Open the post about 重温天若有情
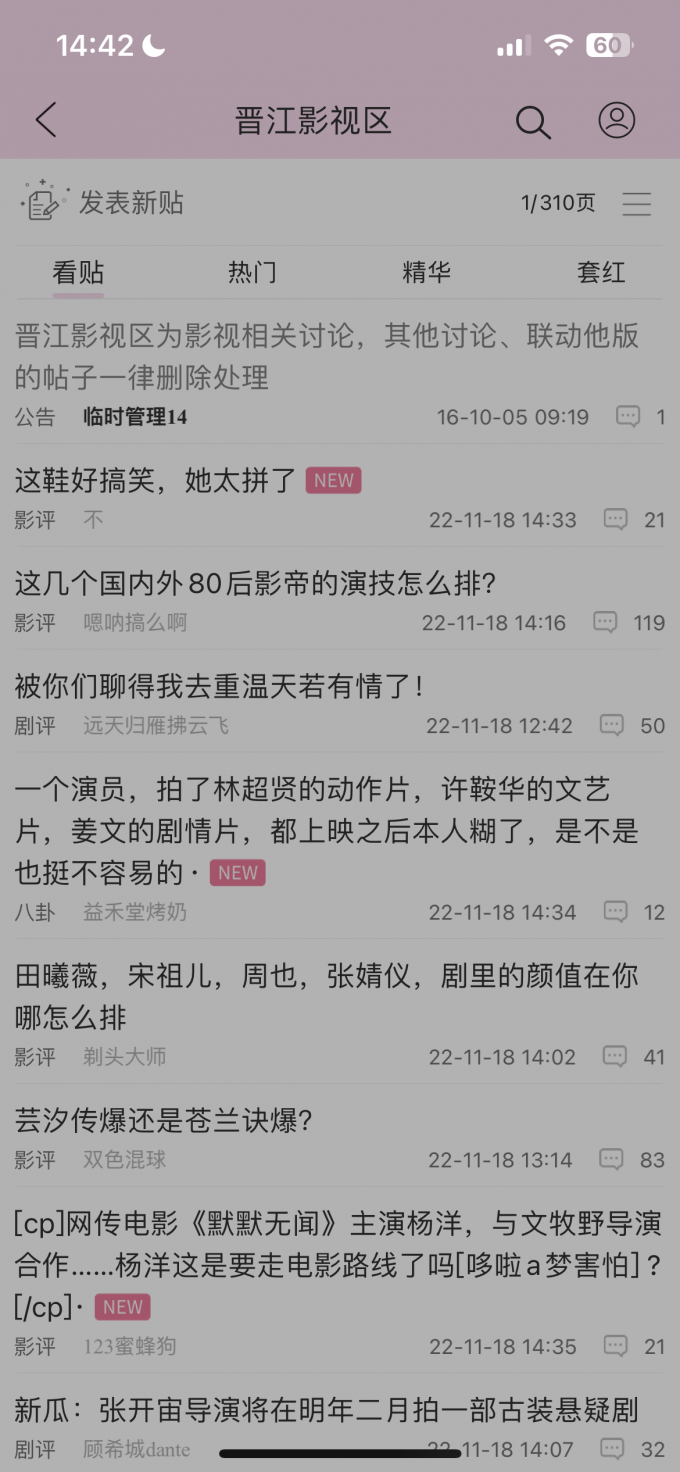 (220, 686)
